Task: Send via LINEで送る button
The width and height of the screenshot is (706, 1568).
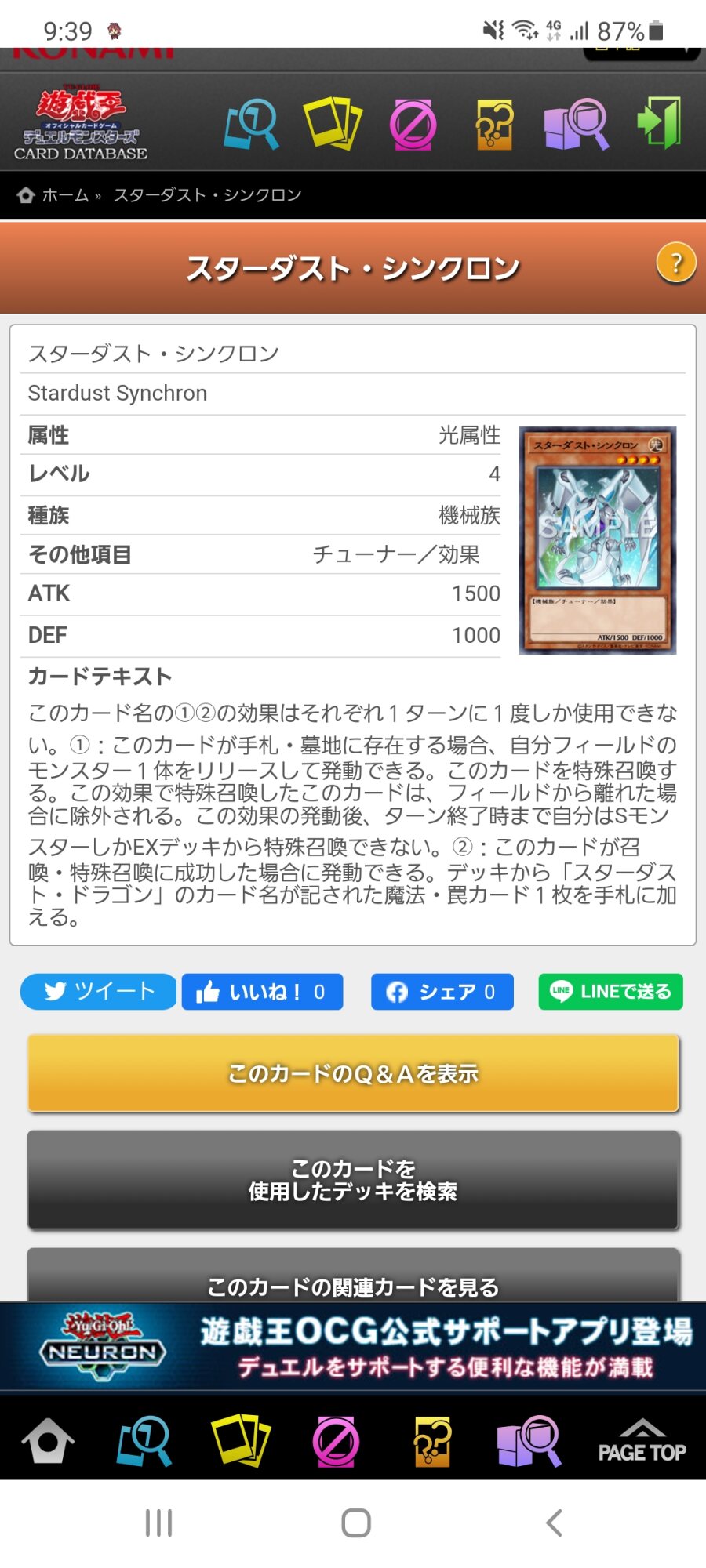Action: pos(610,992)
